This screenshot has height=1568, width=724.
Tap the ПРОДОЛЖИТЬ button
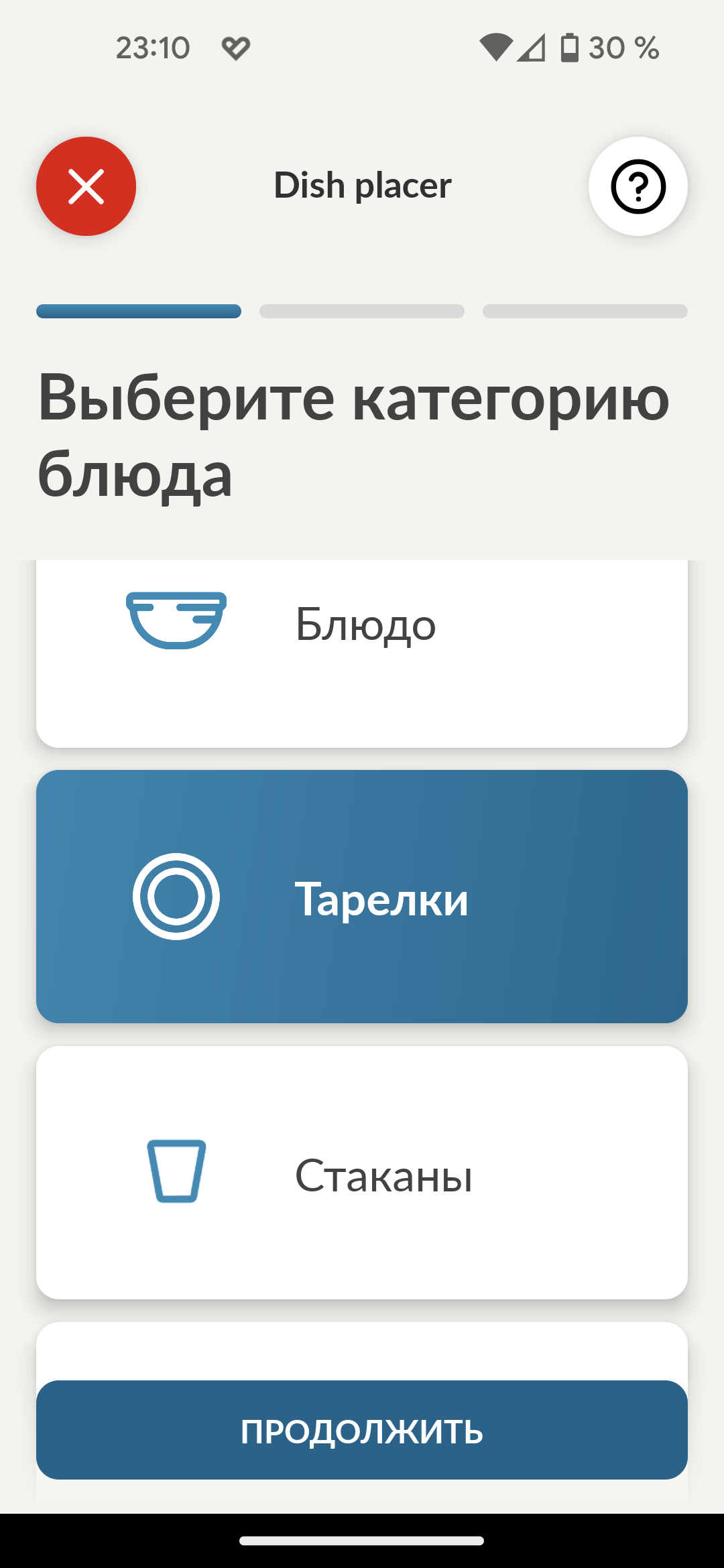coord(362,1430)
